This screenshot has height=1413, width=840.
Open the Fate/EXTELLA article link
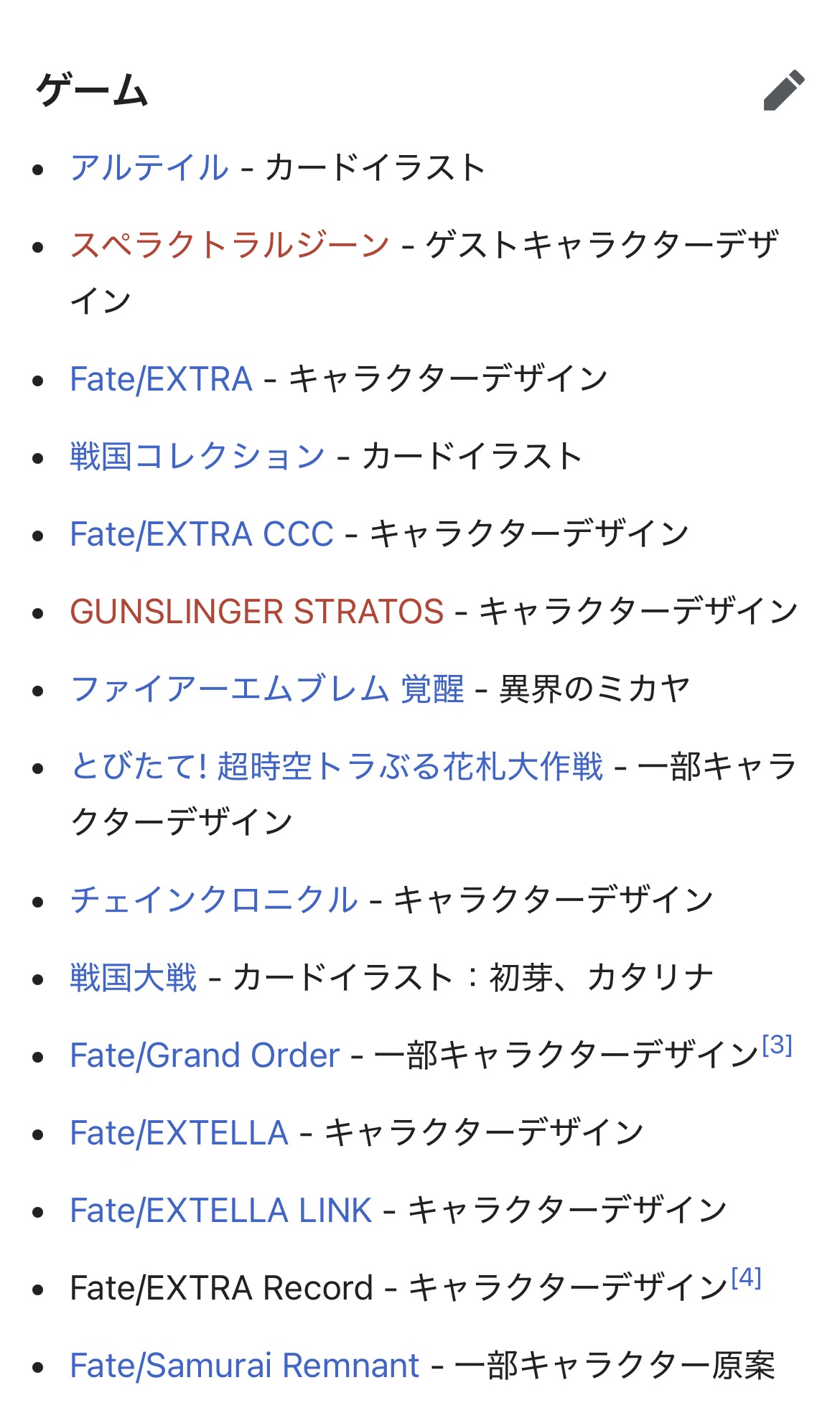[179, 1133]
